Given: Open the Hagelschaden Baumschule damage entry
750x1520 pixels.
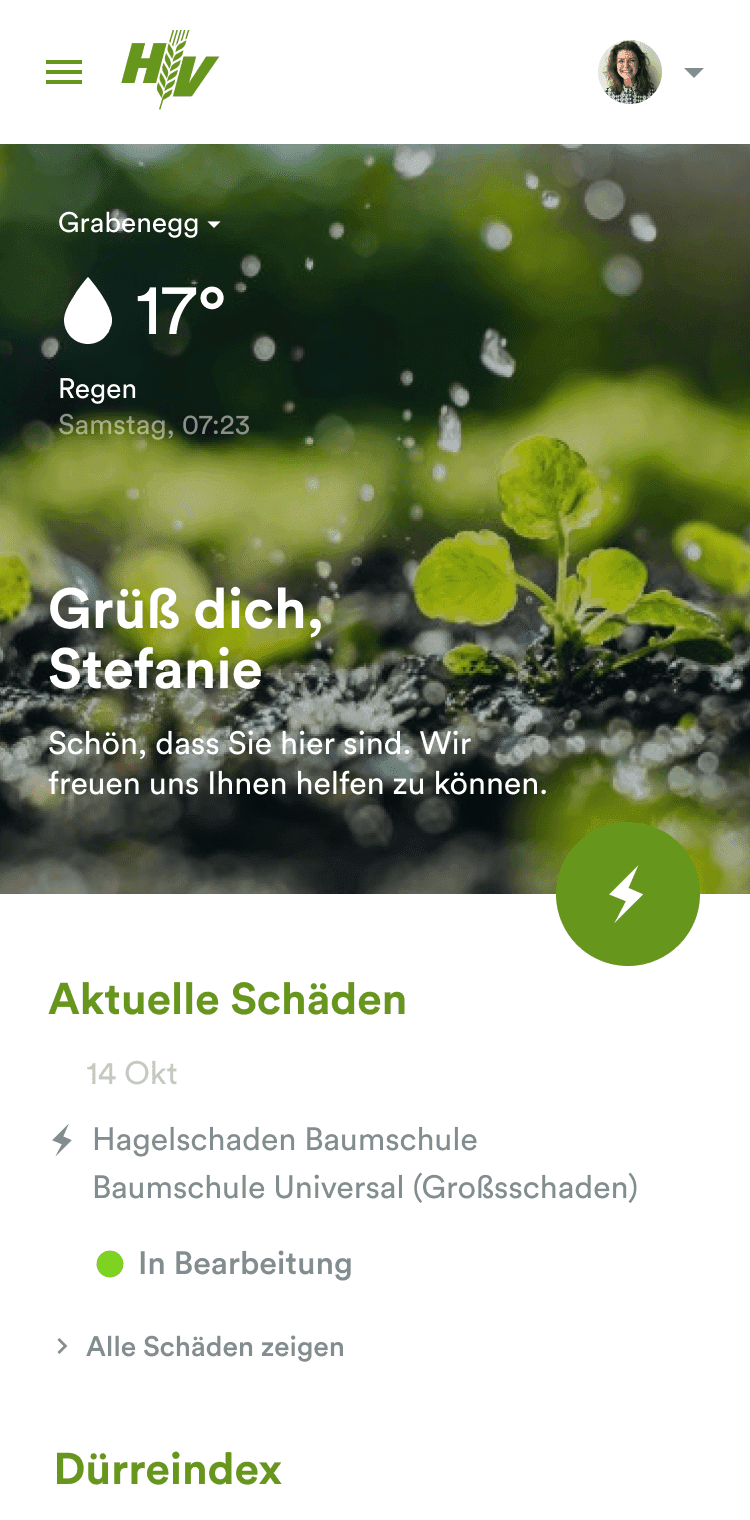Looking at the screenshot, I should click(285, 1140).
